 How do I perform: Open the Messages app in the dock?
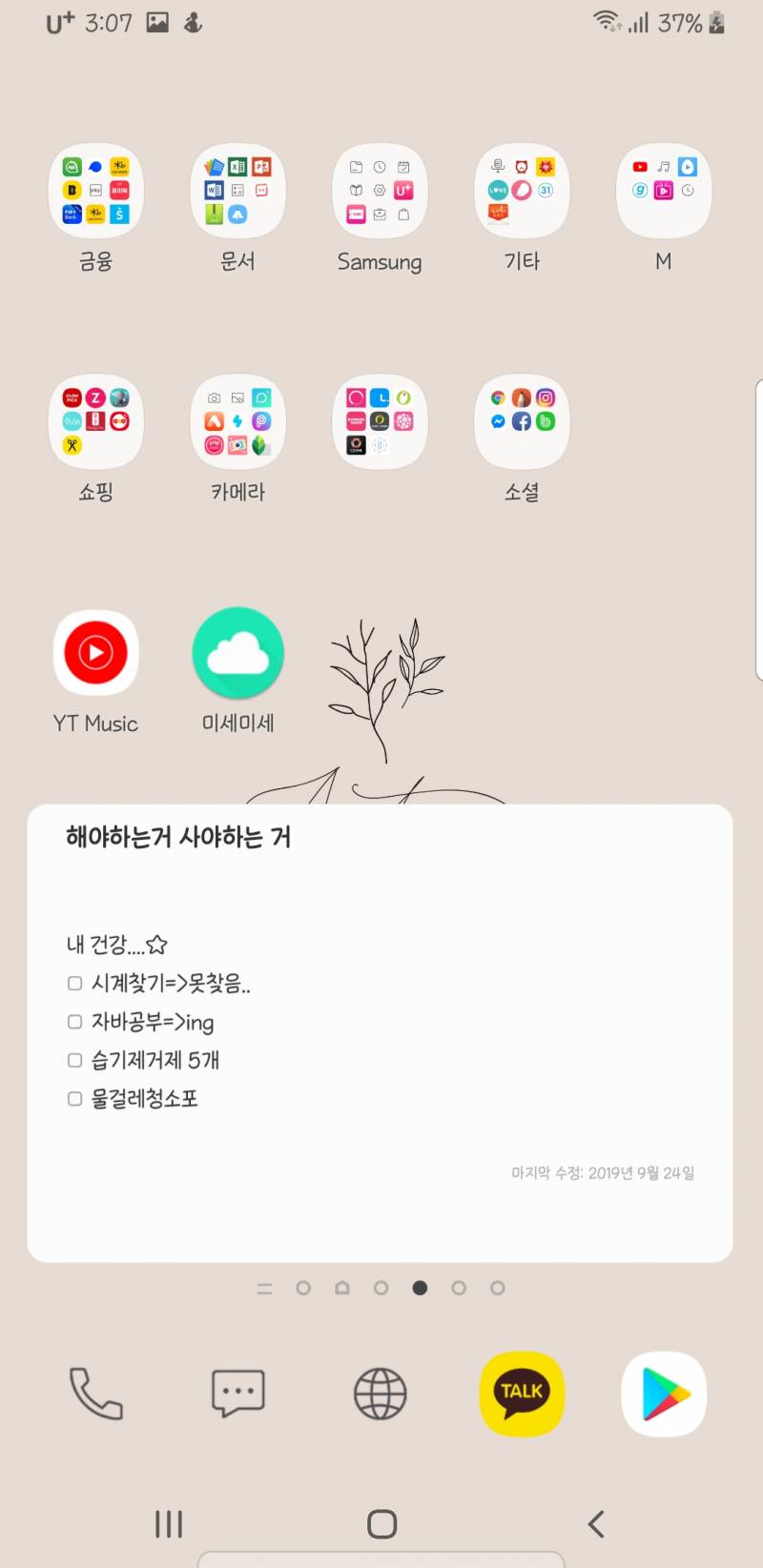tap(237, 1394)
